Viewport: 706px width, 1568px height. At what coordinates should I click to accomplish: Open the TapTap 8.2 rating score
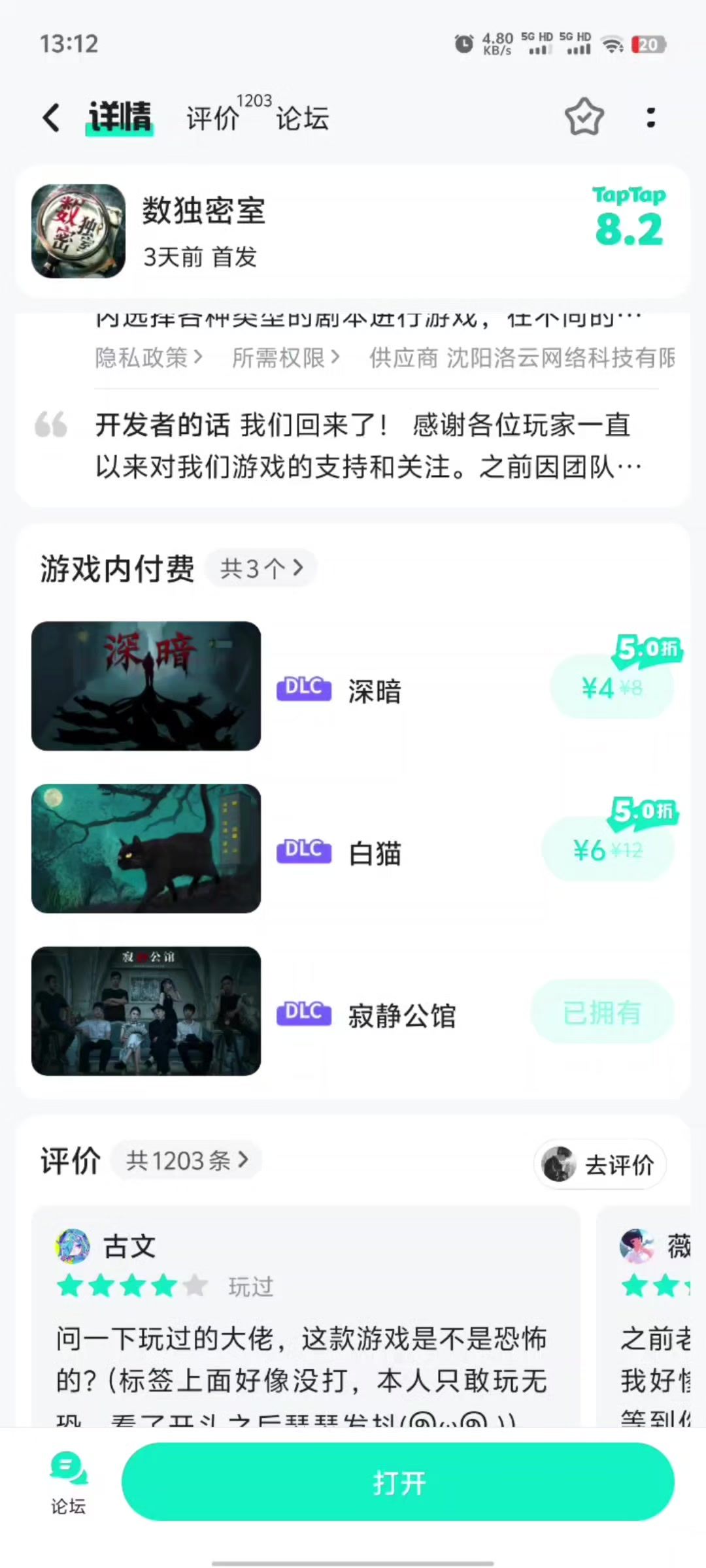click(x=629, y=219)
